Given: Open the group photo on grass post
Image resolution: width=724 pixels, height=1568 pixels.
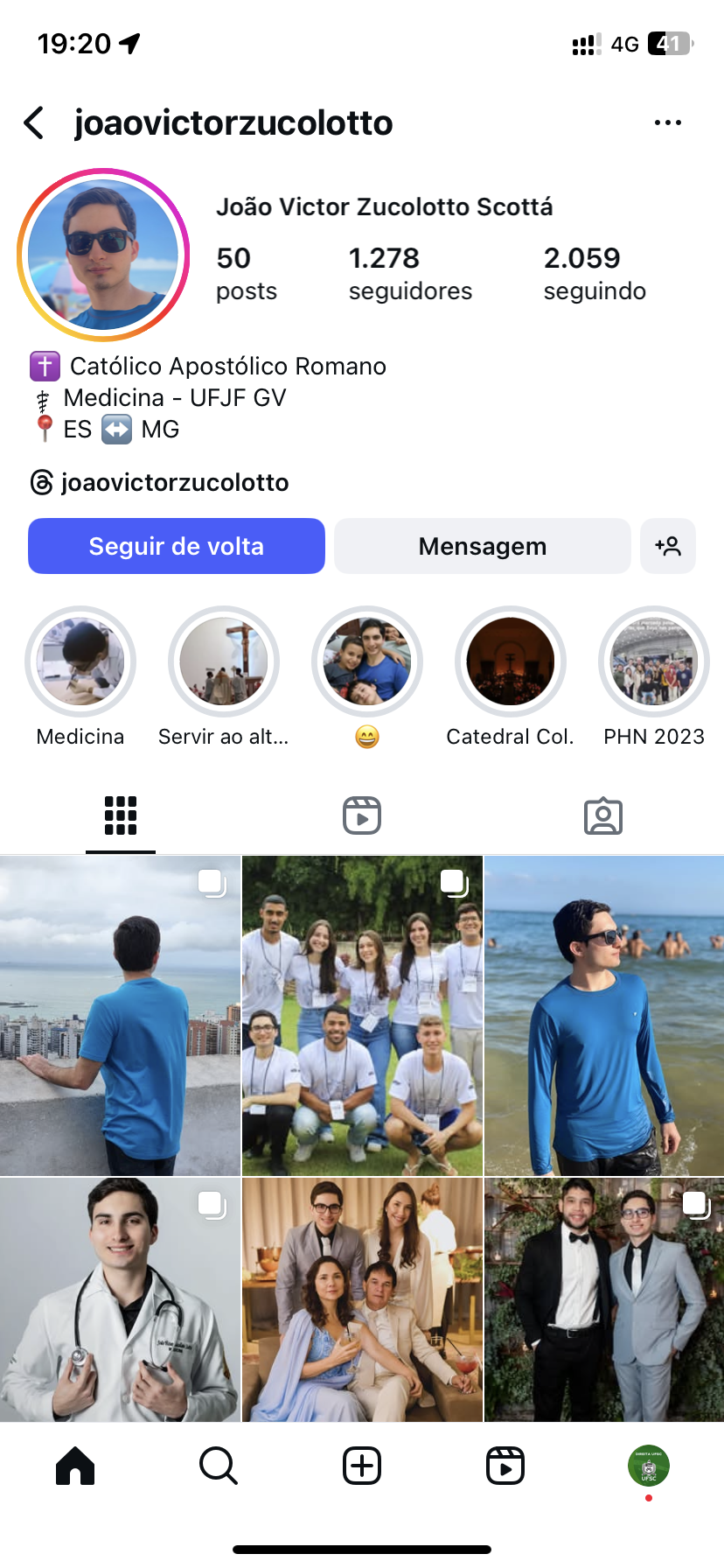Looking at the screenshot, I should tap(362, 1015).
